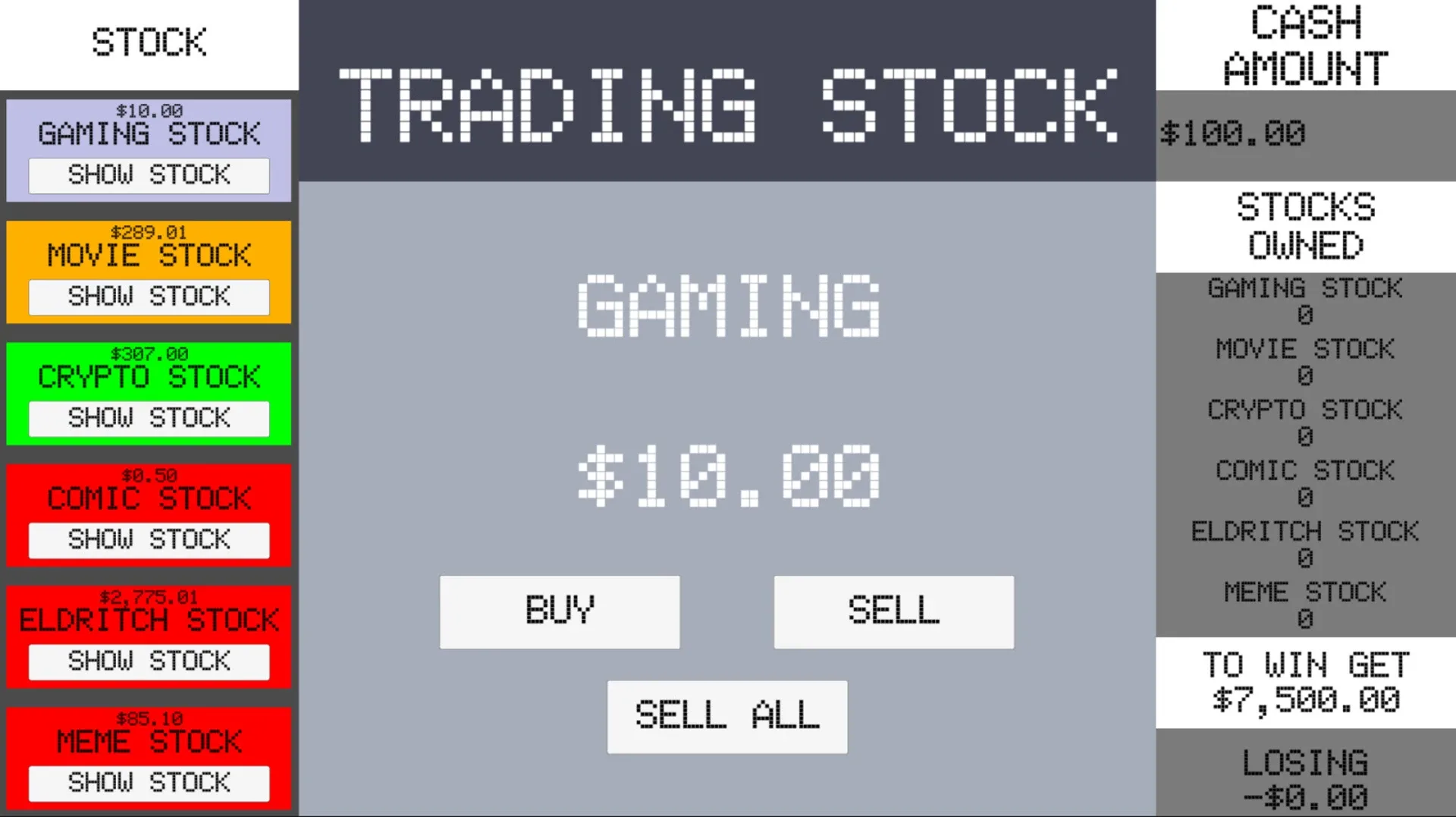1456x817 pixels.
Task: Hit Sell All to dump holdings
Action: (x=726, y=716)
